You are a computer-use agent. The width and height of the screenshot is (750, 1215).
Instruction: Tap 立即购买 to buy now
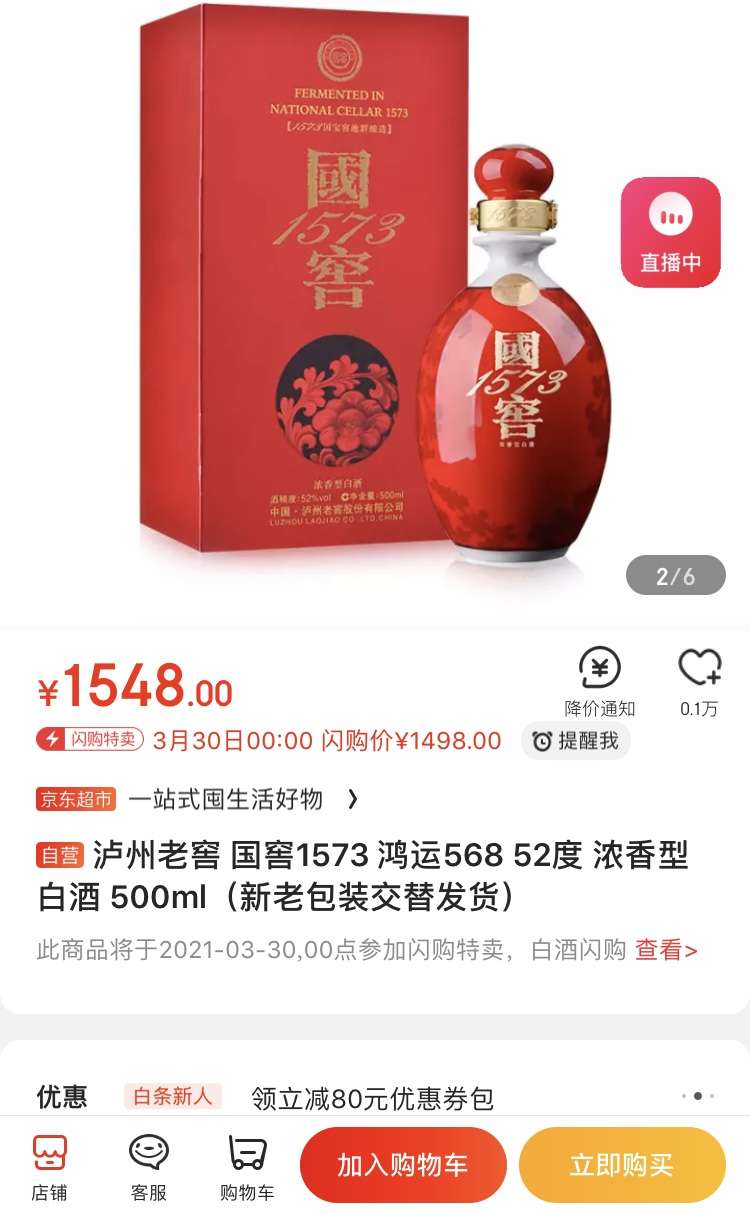(x=621, y=1165)
